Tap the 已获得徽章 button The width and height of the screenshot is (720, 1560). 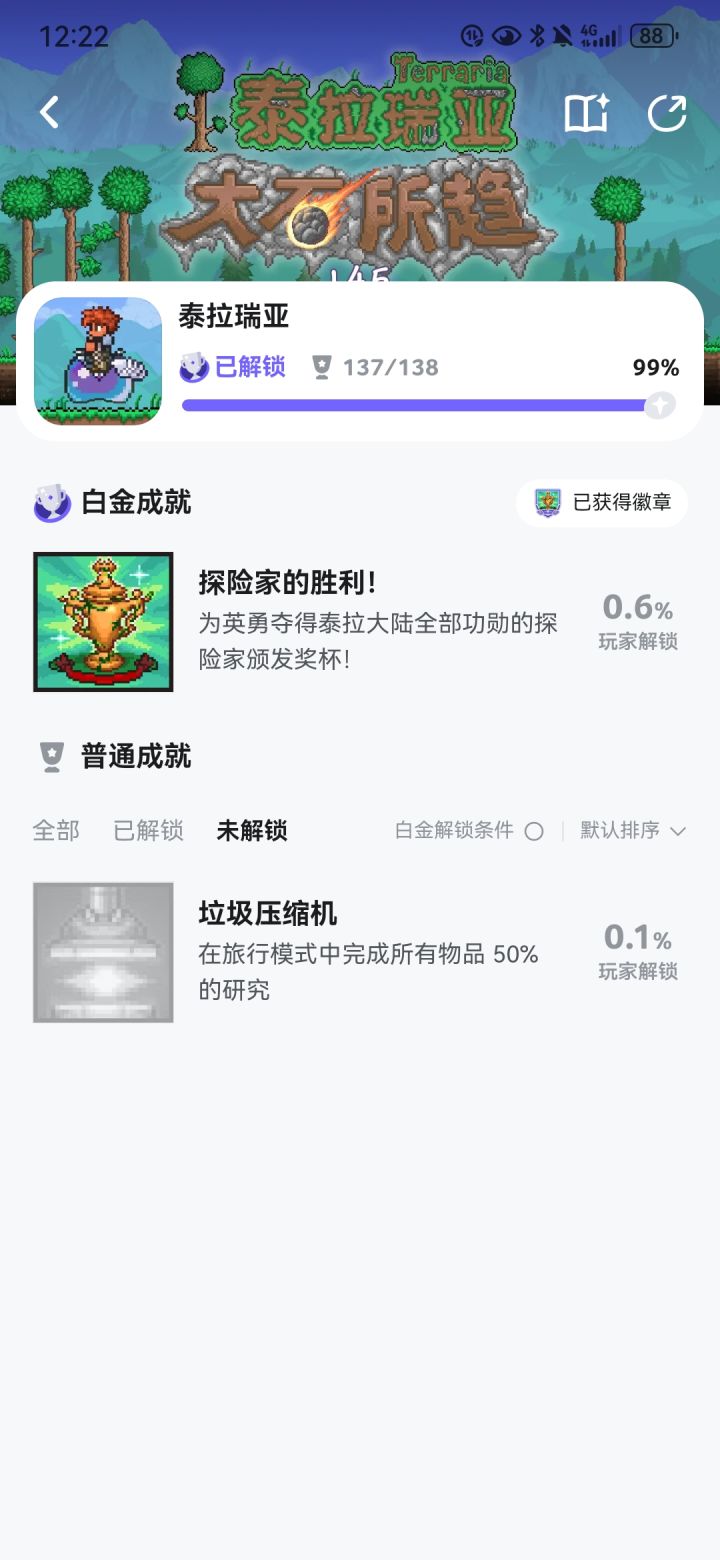600,502
